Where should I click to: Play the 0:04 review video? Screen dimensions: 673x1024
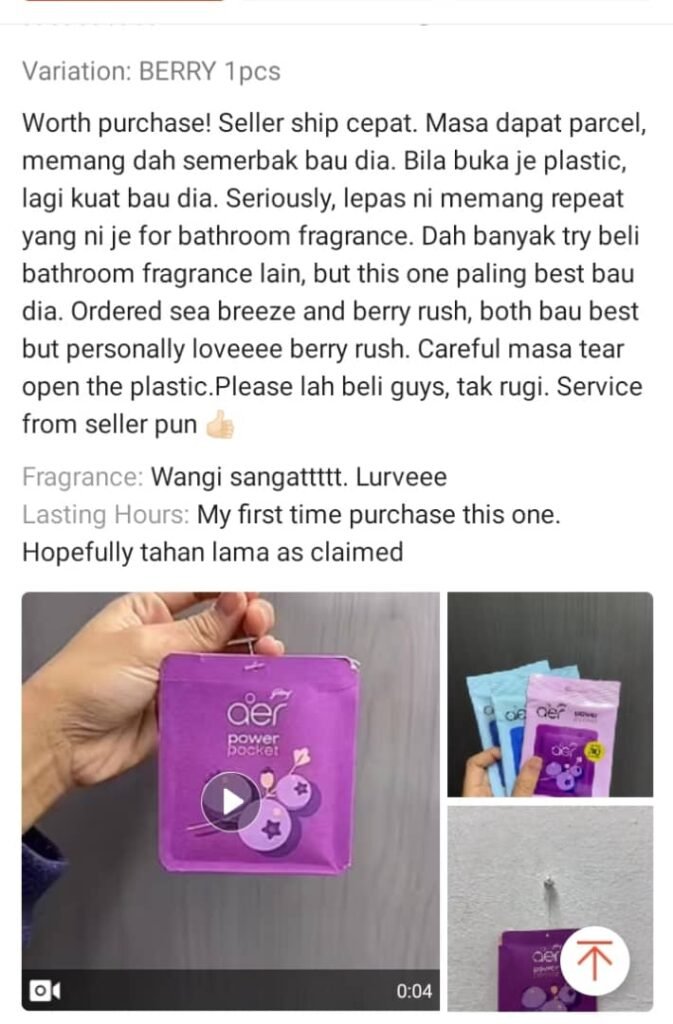coord(231,801)
